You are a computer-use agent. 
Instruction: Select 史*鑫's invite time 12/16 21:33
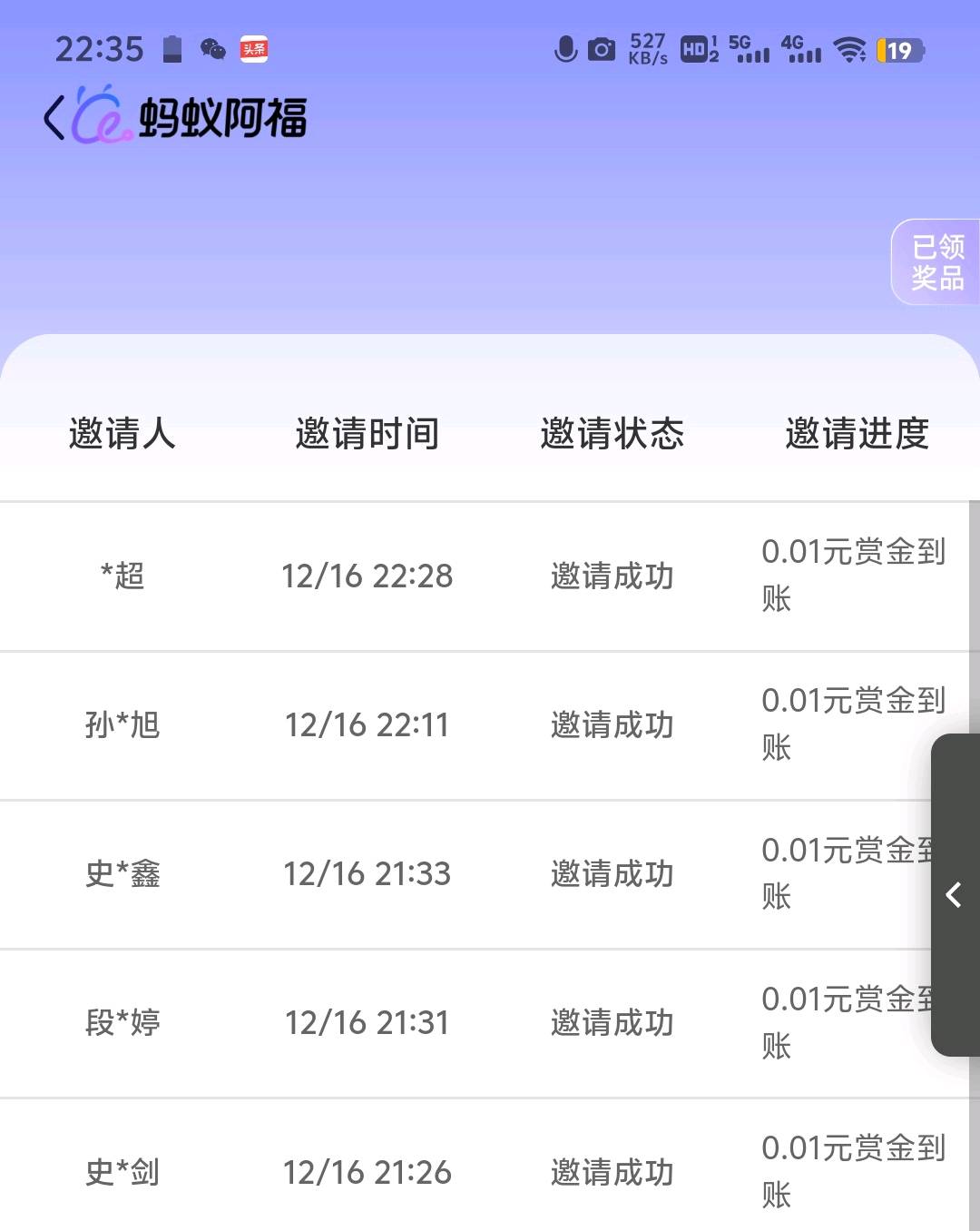[366, 873]
